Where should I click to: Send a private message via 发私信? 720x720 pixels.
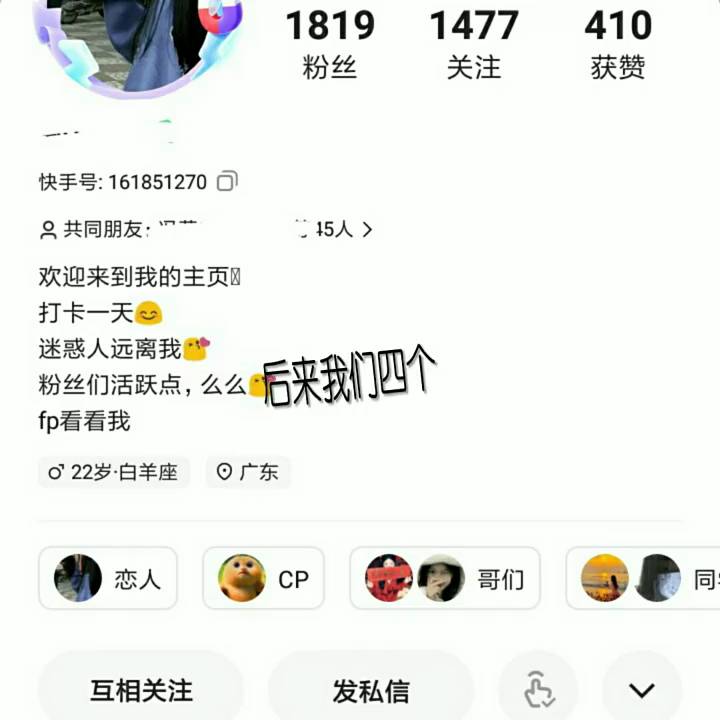370,690
